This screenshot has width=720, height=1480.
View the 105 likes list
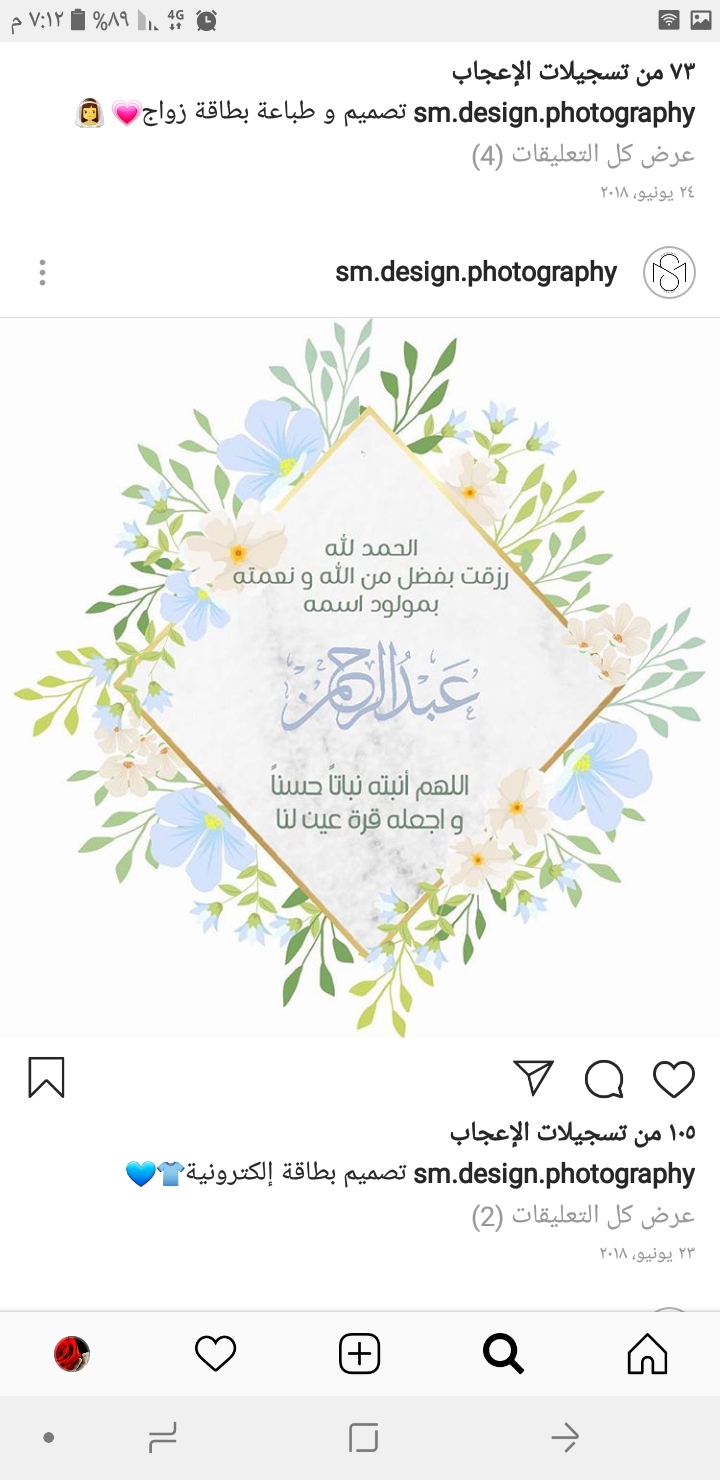click(x=572, y=1133)
